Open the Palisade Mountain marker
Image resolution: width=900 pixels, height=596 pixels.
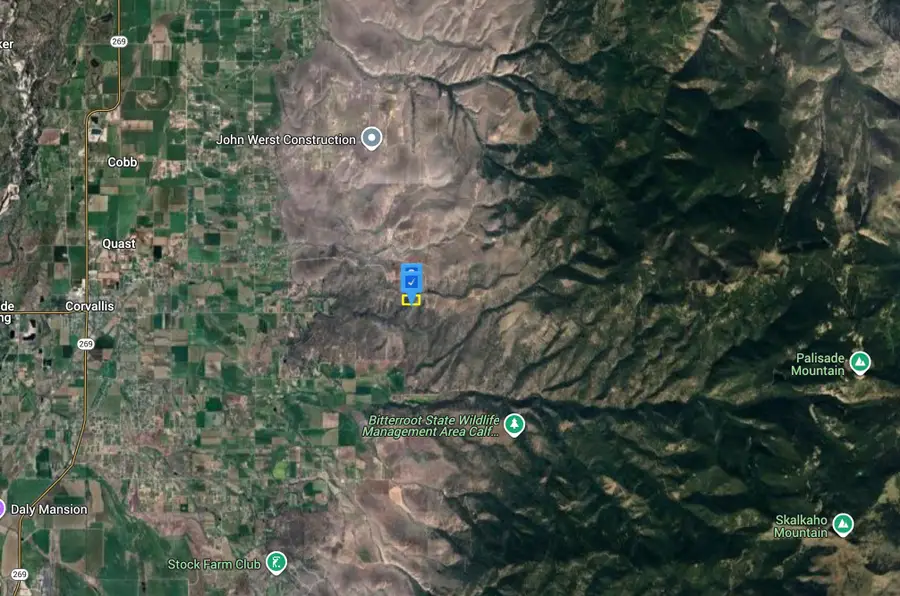860,361
